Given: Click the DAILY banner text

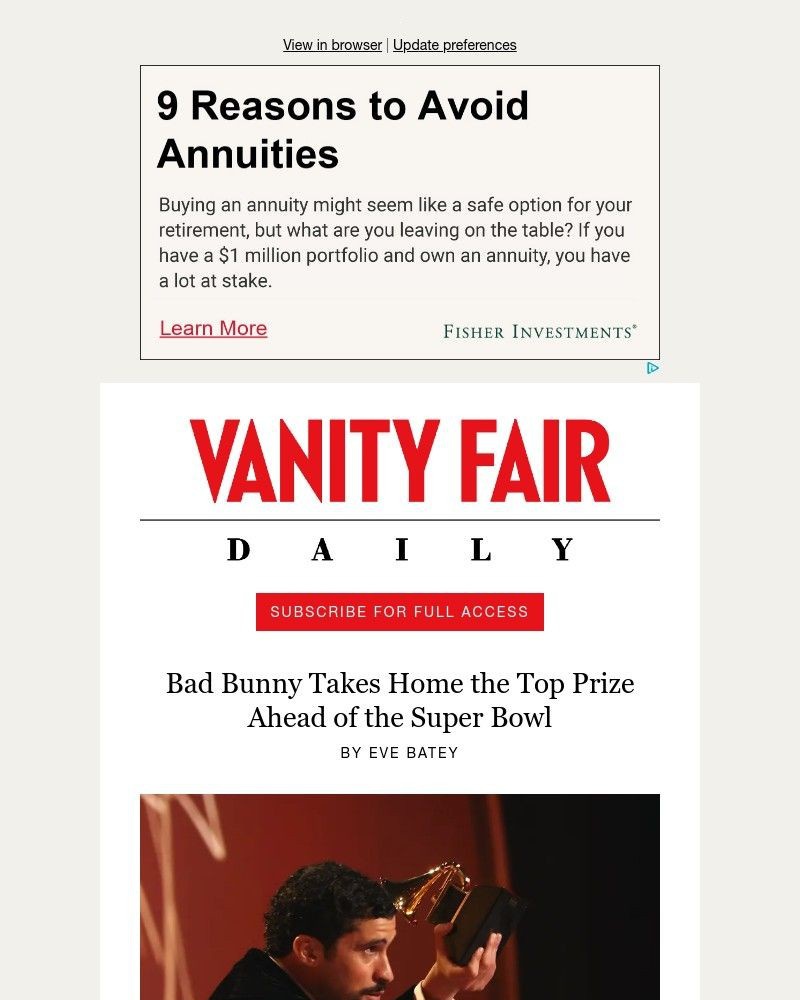Looking at the screenshot, I should click(398, 549).
